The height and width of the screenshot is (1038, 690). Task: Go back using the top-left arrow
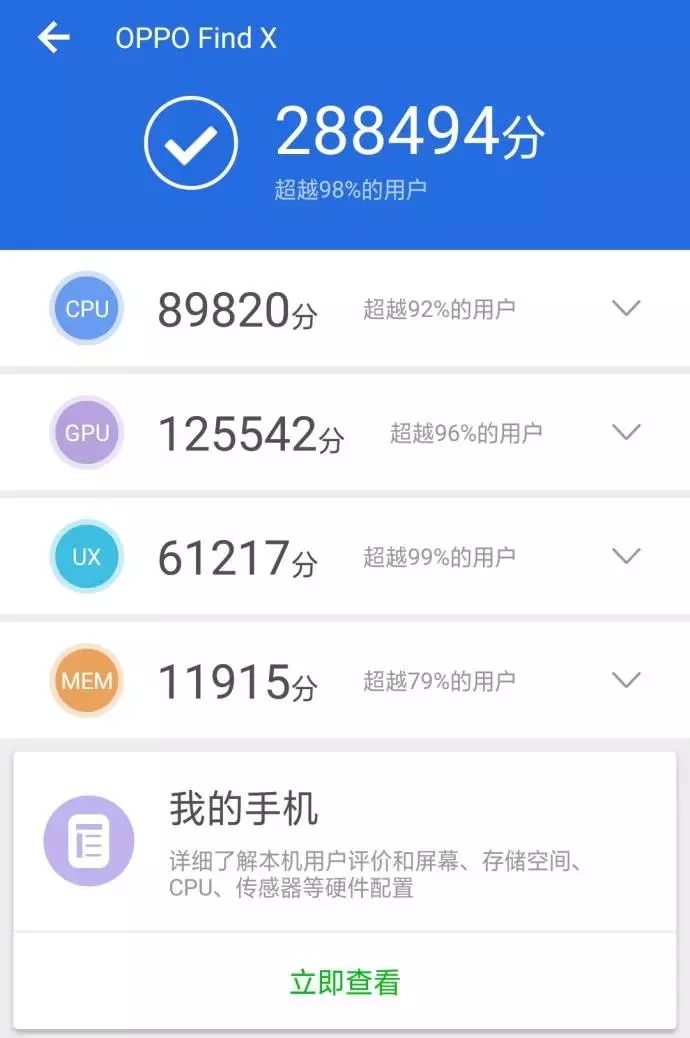point(54,38)
